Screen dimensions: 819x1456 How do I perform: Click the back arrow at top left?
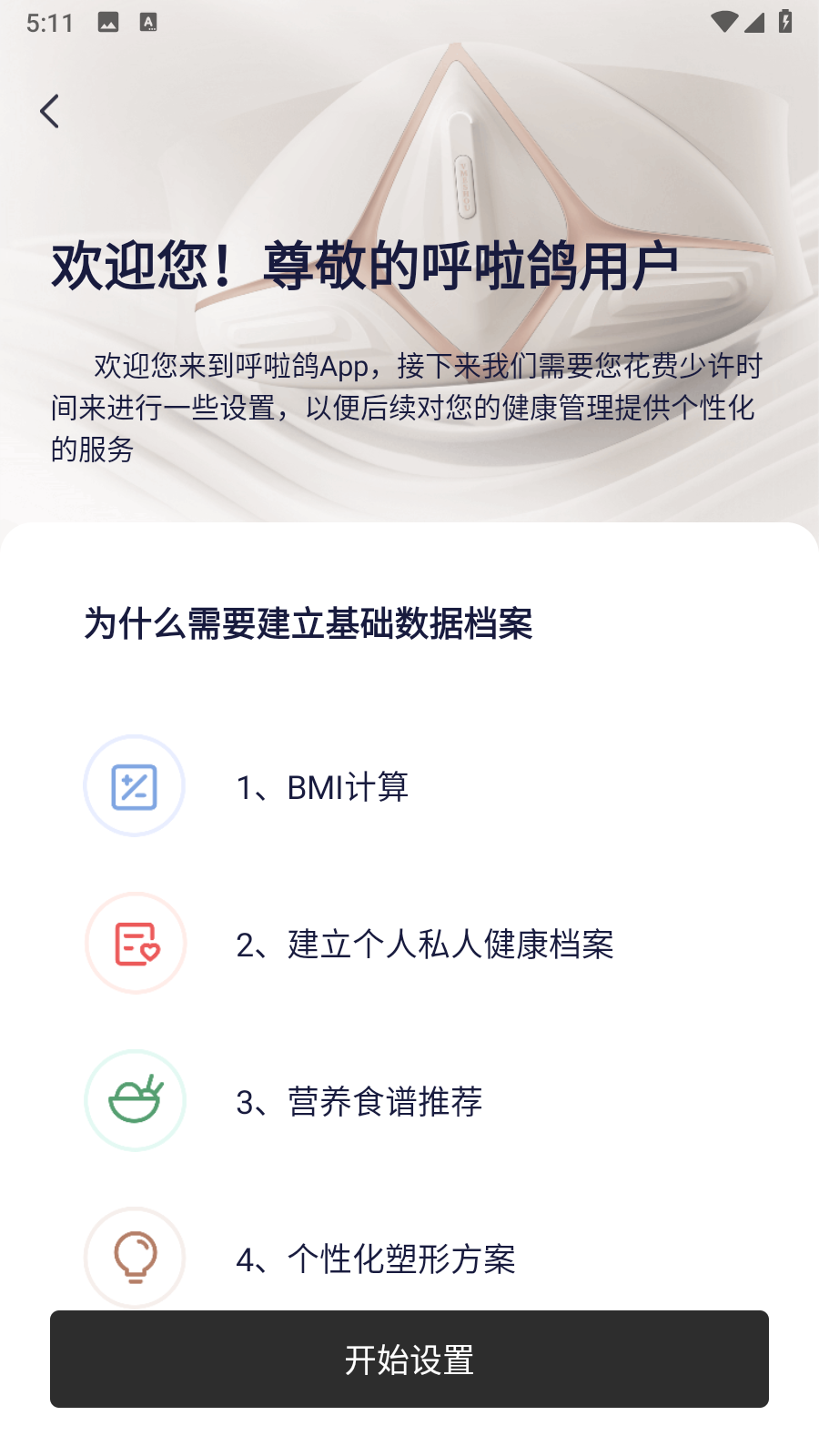(50, 111)
